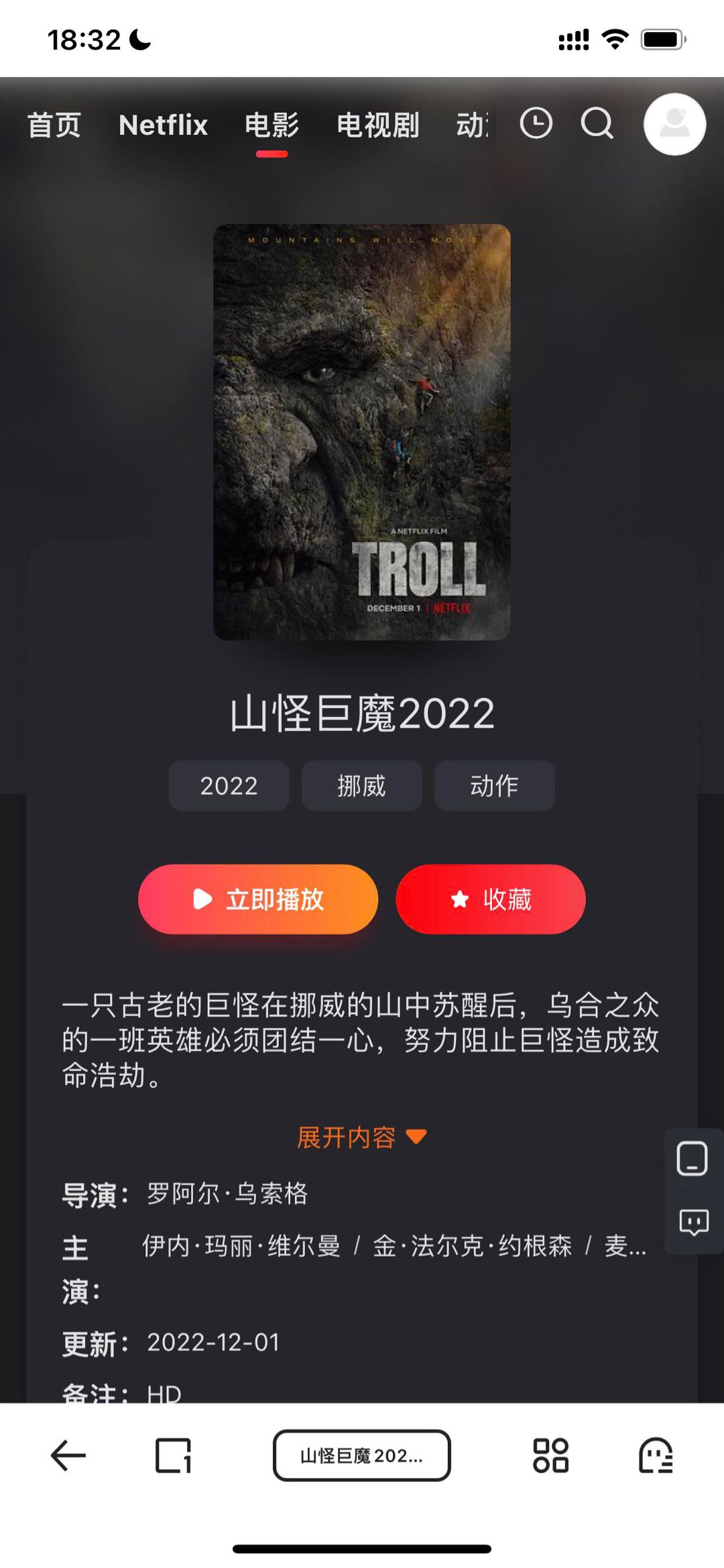Tap the floating mobile view icon
Screen dimensions: 724x1568
tap(692, 1158)
